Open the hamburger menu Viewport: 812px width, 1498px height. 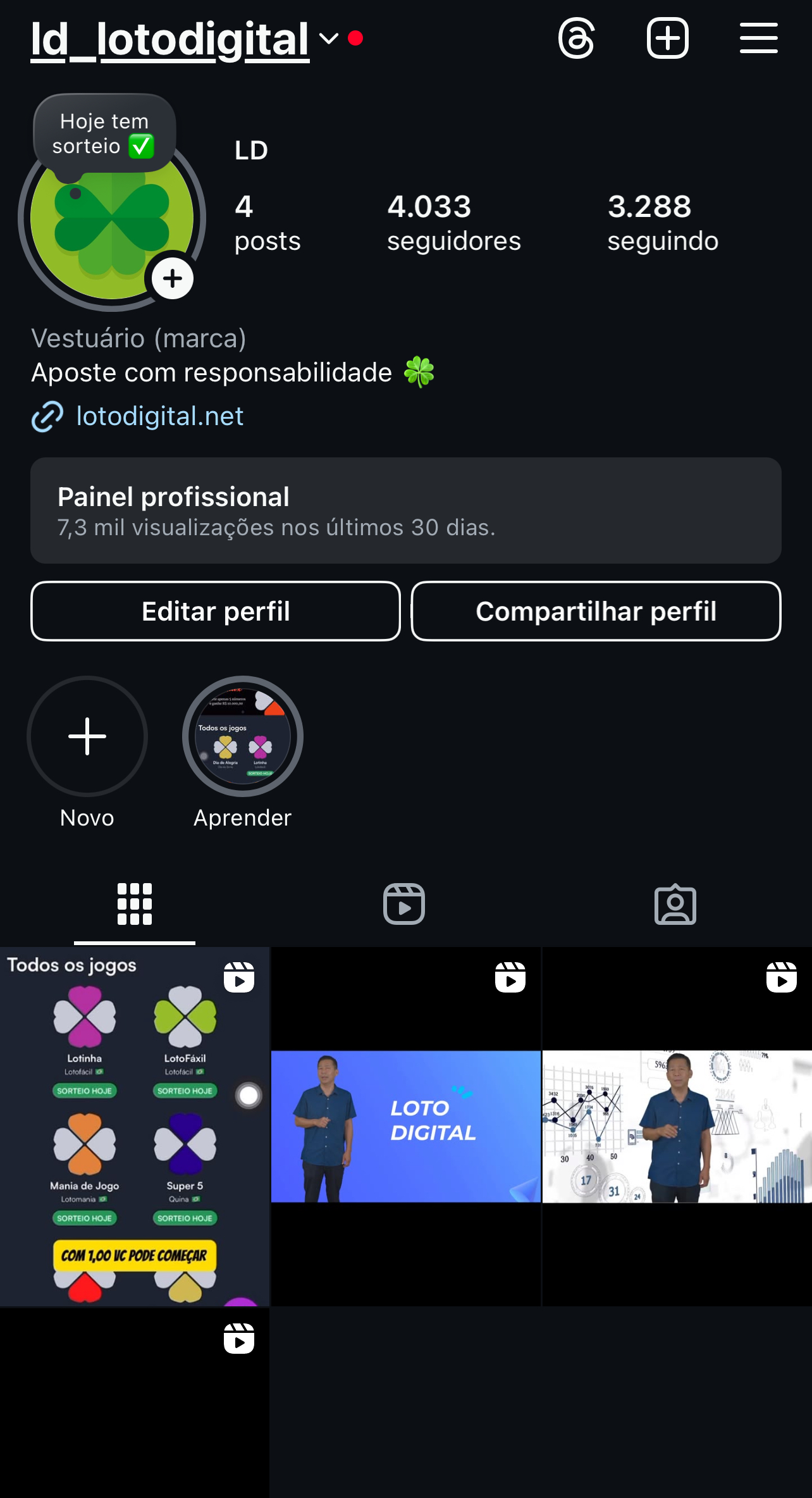click(x=758, y=39)
